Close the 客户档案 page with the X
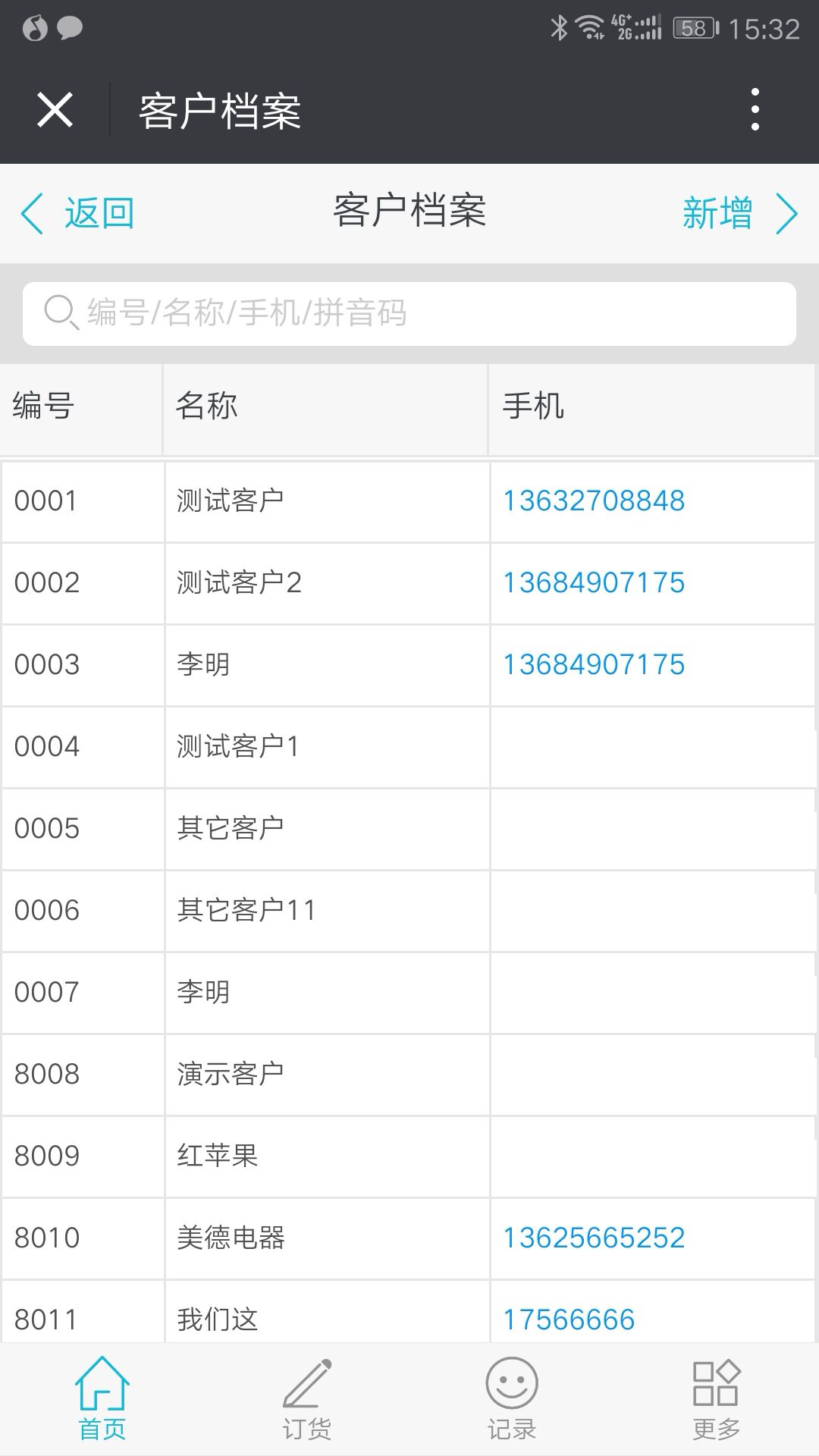Image resolution: width=819 pixels, height=1456 pixels. click(x=55, y=110)
